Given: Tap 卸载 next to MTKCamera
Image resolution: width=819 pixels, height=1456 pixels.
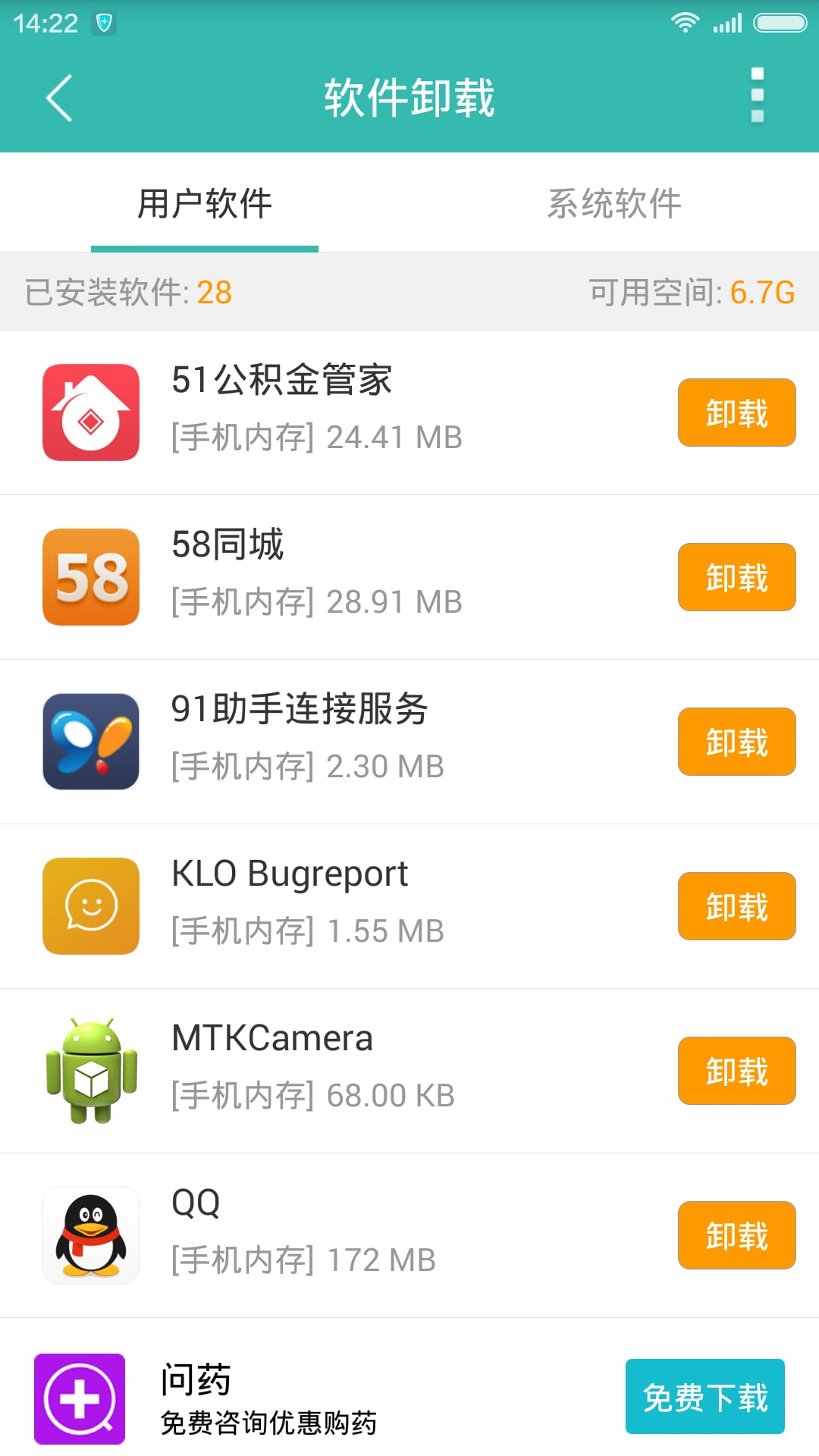Looking at the screenshot, I should click(736, 1071).
